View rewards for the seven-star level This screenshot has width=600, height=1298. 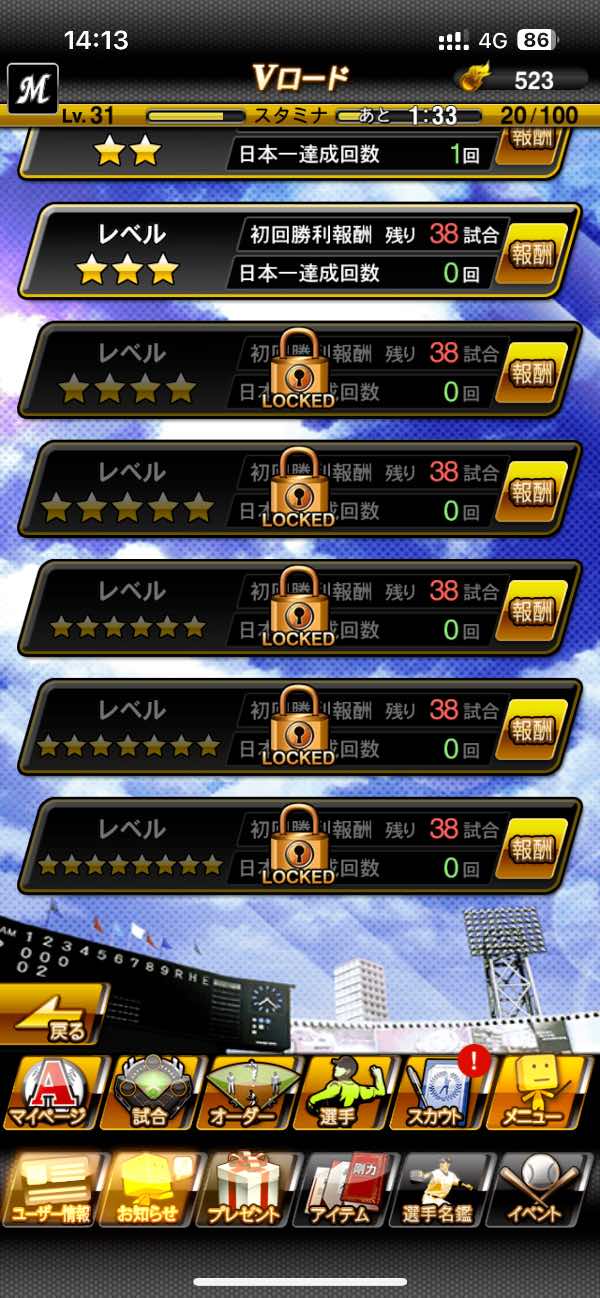click(x=537, y=730)
